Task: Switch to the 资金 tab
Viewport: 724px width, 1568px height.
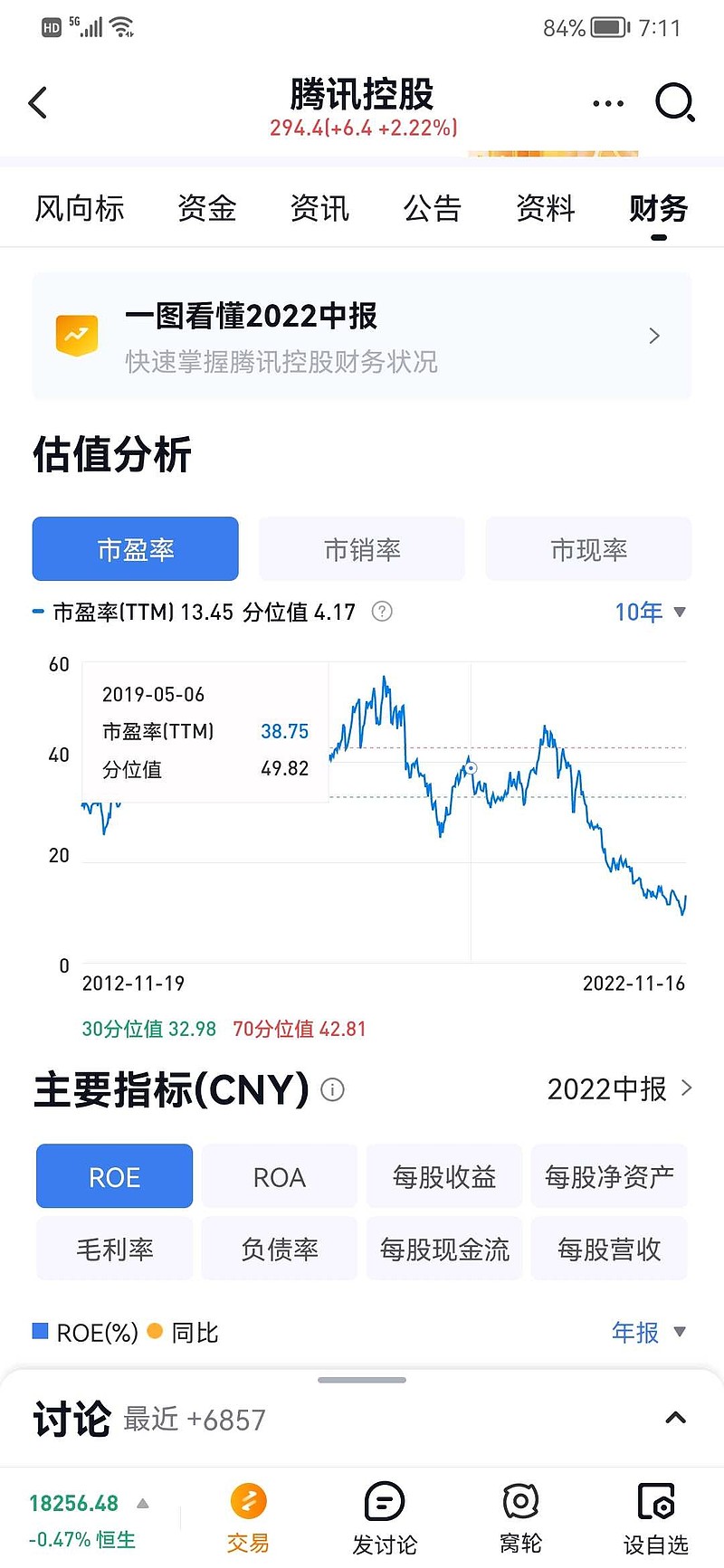Action: click(206, 208)
